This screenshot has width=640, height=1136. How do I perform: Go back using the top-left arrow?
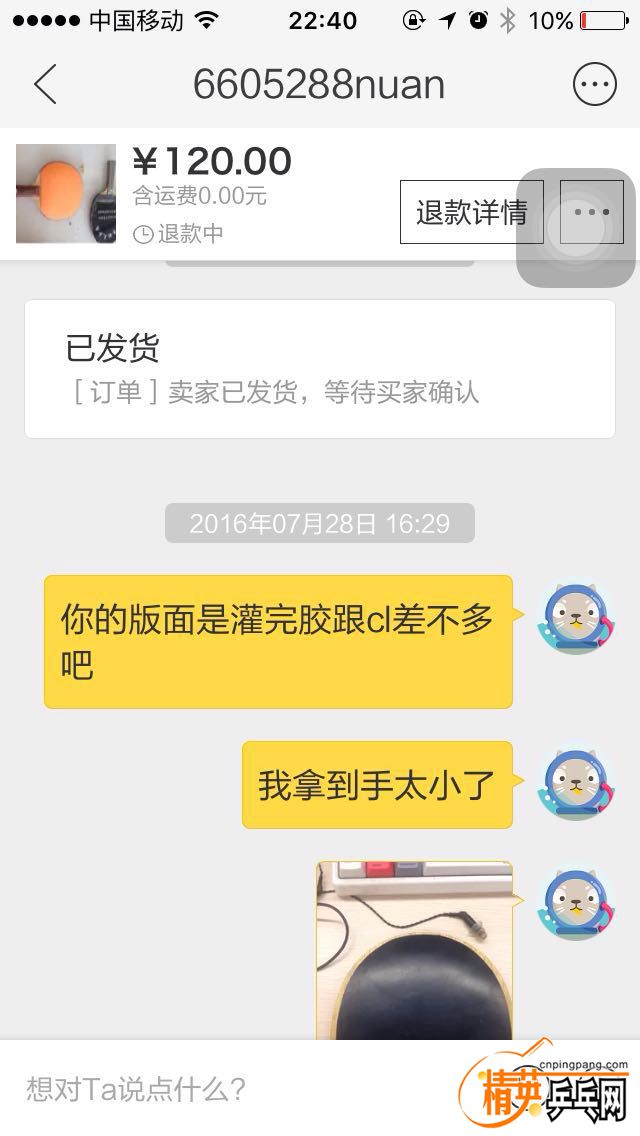tap(45, 85)
